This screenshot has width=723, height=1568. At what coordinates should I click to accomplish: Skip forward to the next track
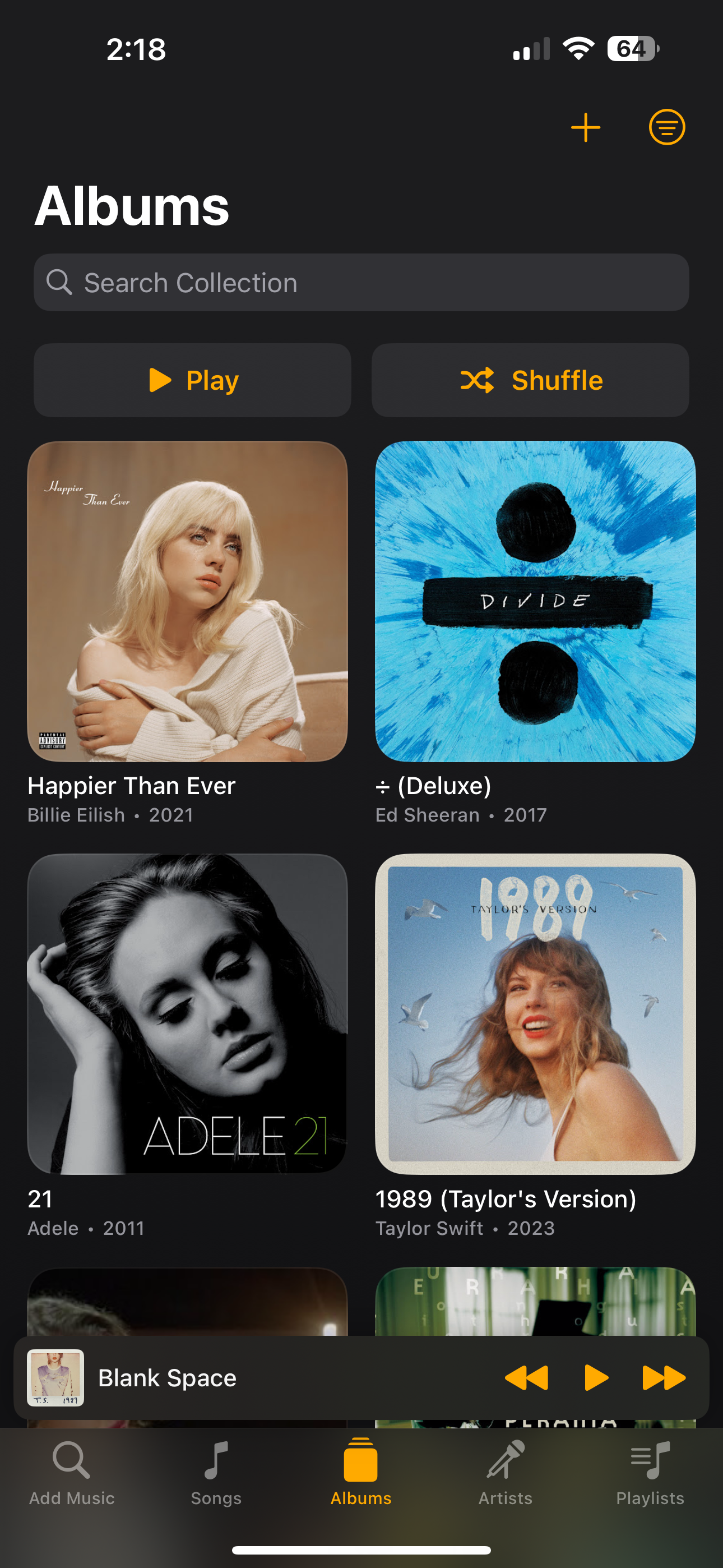[x=664, y=1377]
